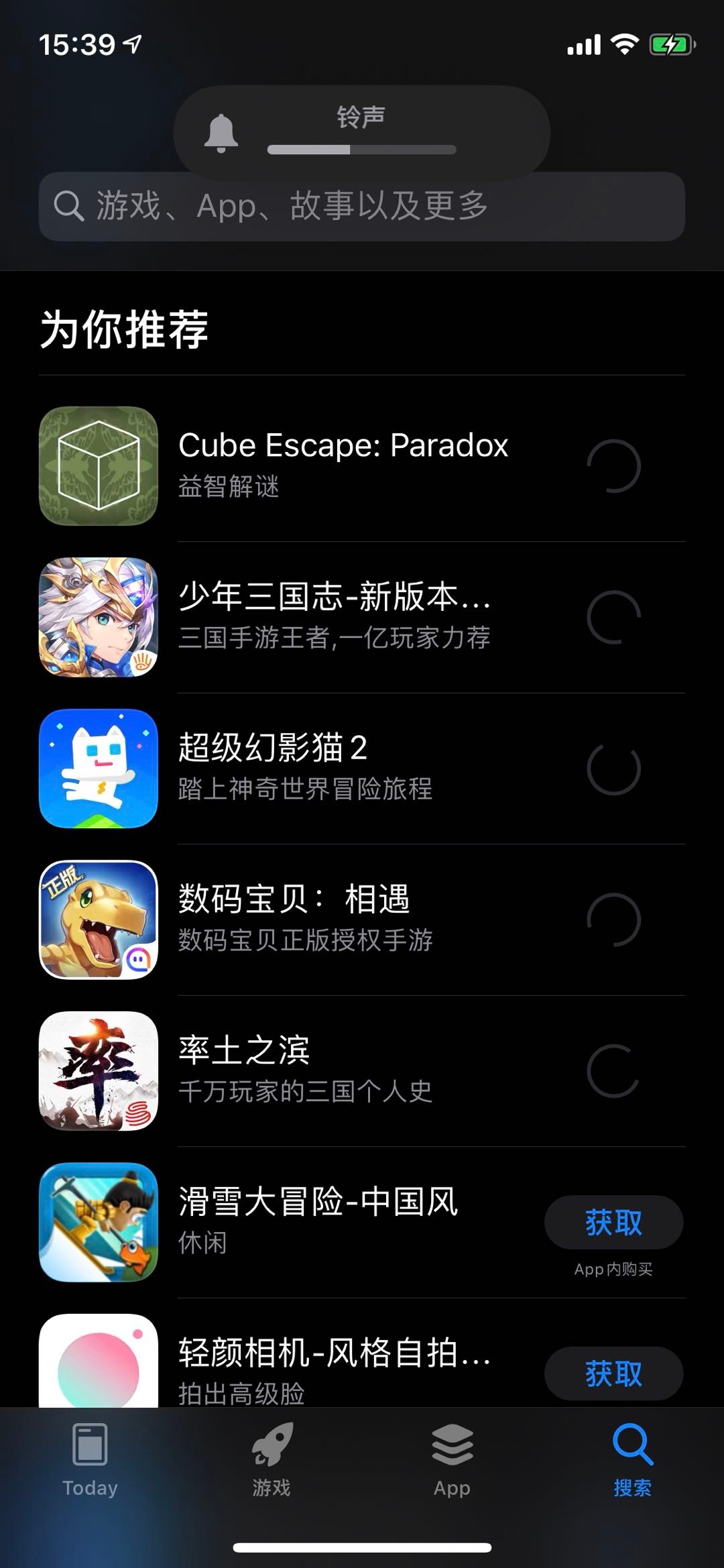Select the 率土之滨 game row
This screenshot has width=724, height=1568.
pos(305,1070)
